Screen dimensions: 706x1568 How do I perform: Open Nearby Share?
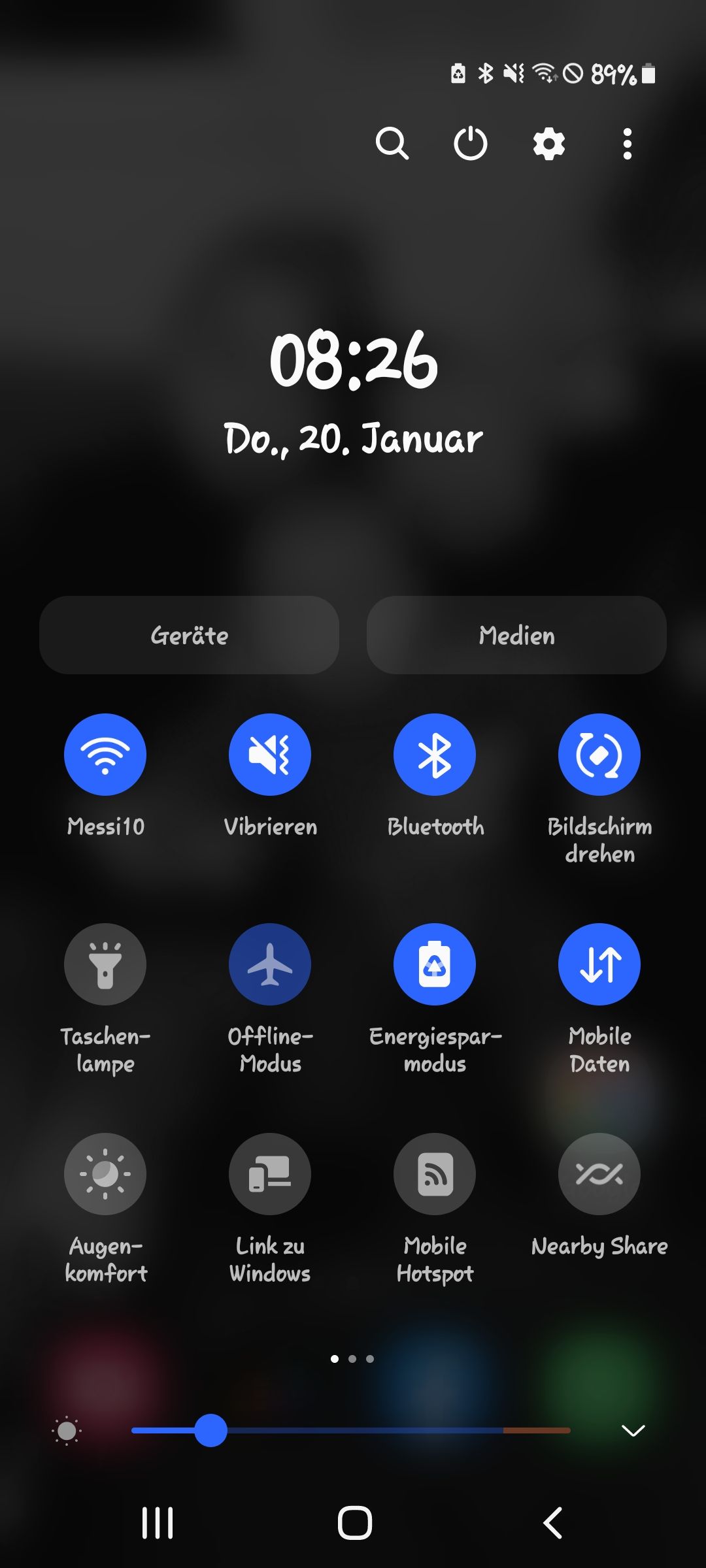pos(599,1173)
